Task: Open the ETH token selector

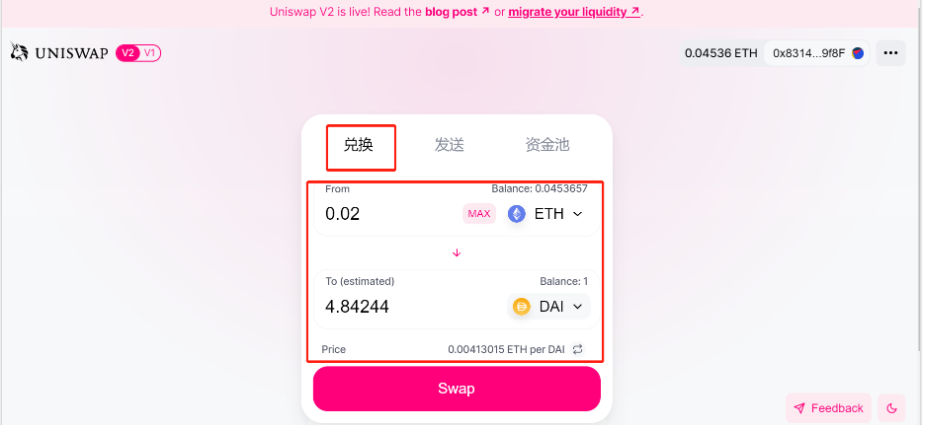Action: [545, 213]
